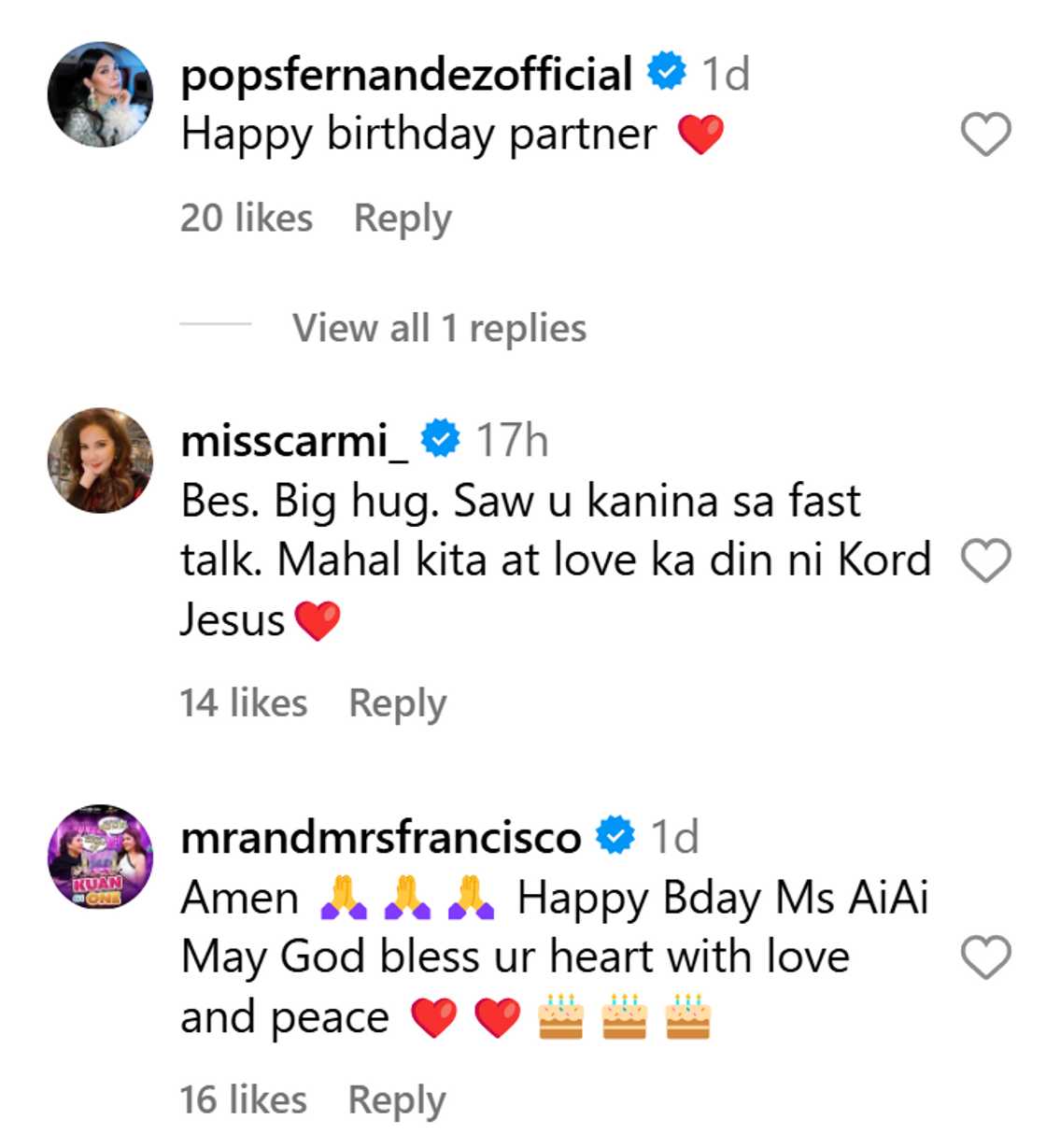1046x1148 pixels.
Task: View the 14 likes on misscarmi_'s comment
Action: coord(244,703)
